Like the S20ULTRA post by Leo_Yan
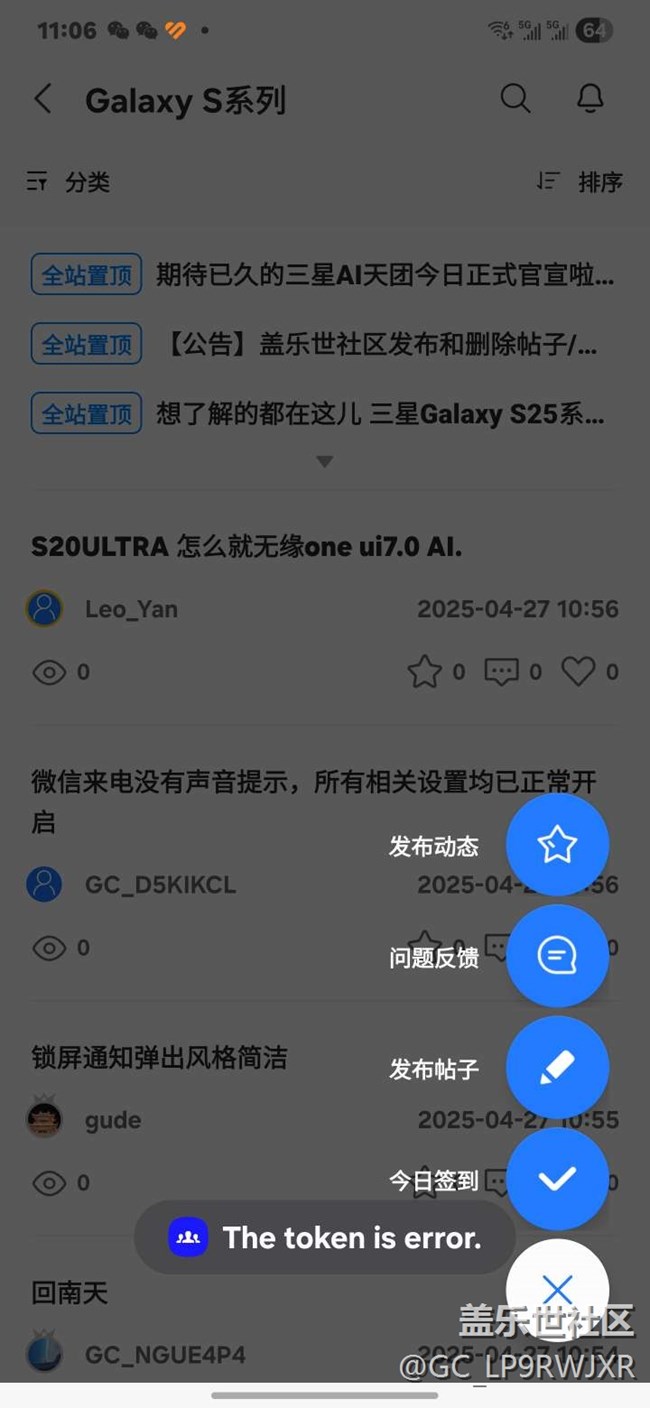The width and height of the screenshot is (650, 1408). 578,672
